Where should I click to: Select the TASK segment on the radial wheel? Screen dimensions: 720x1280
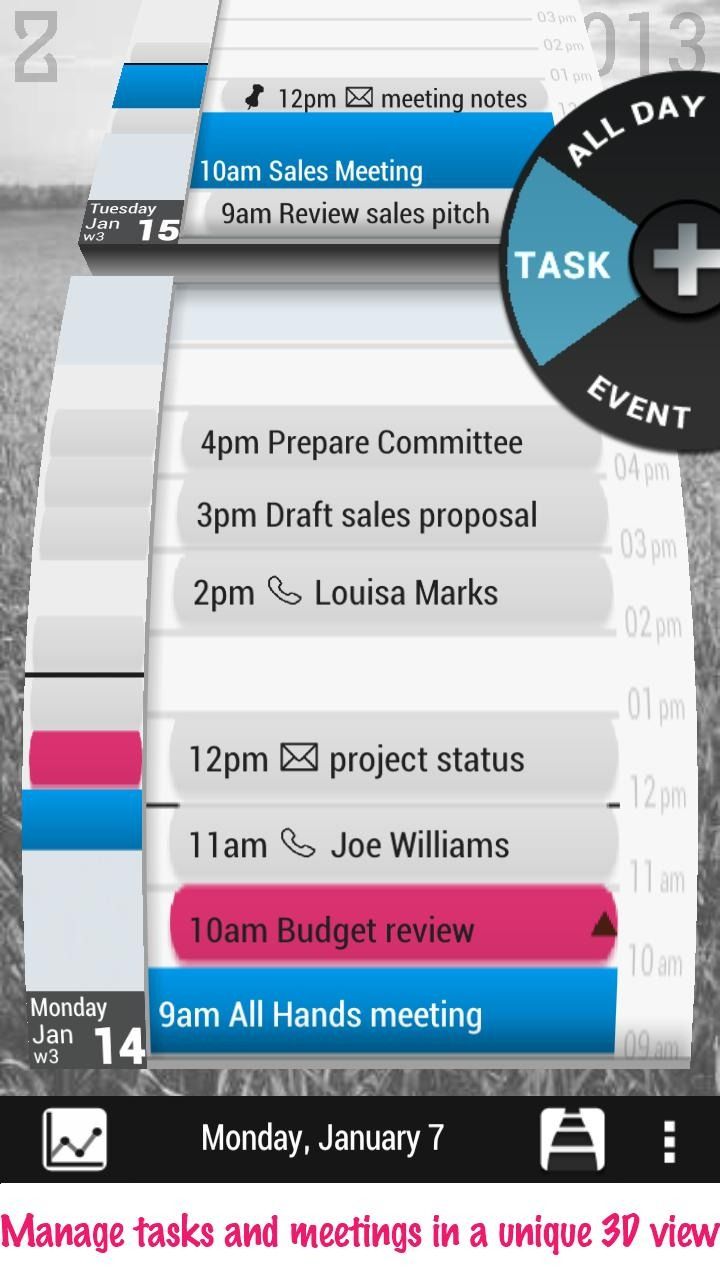[563, 264]
